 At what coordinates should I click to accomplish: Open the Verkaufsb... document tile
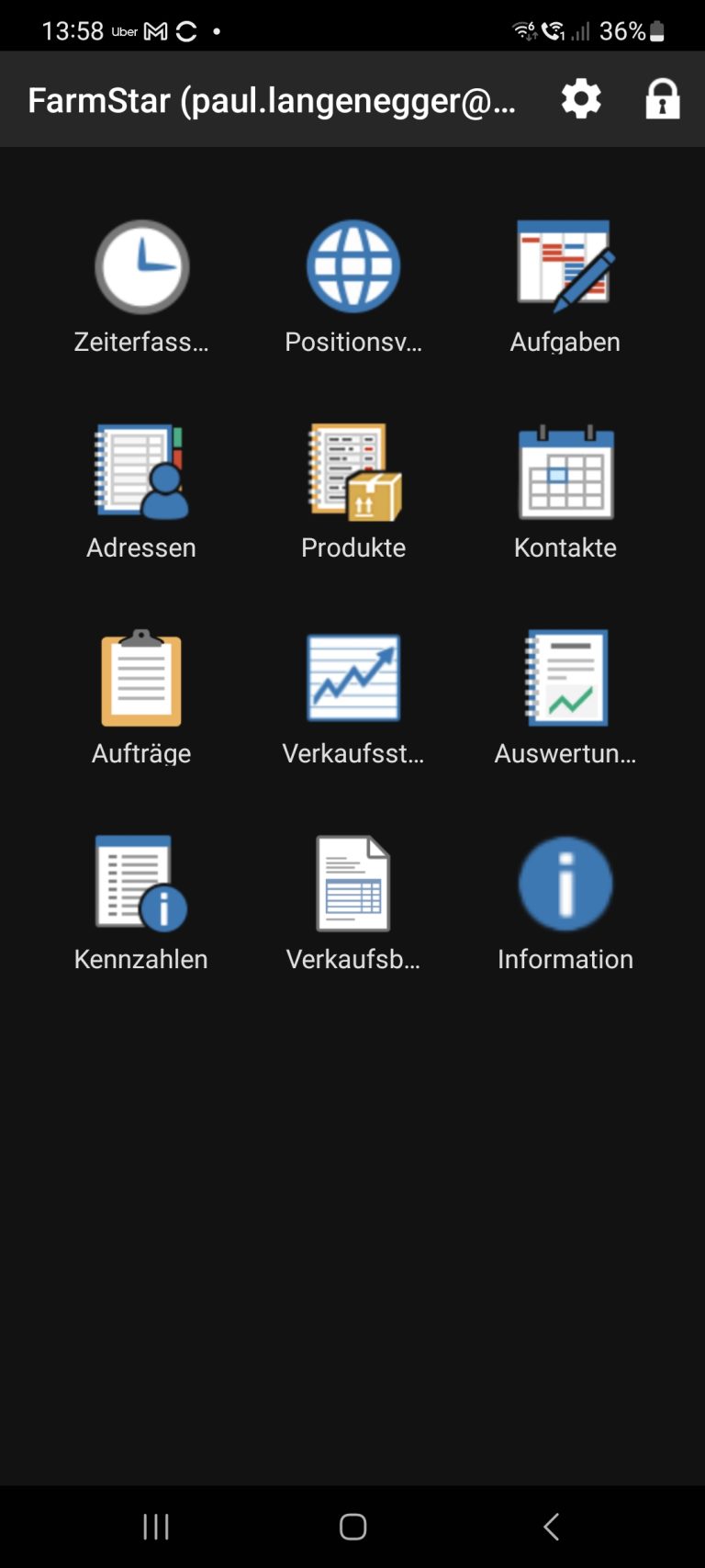(353, 904)
